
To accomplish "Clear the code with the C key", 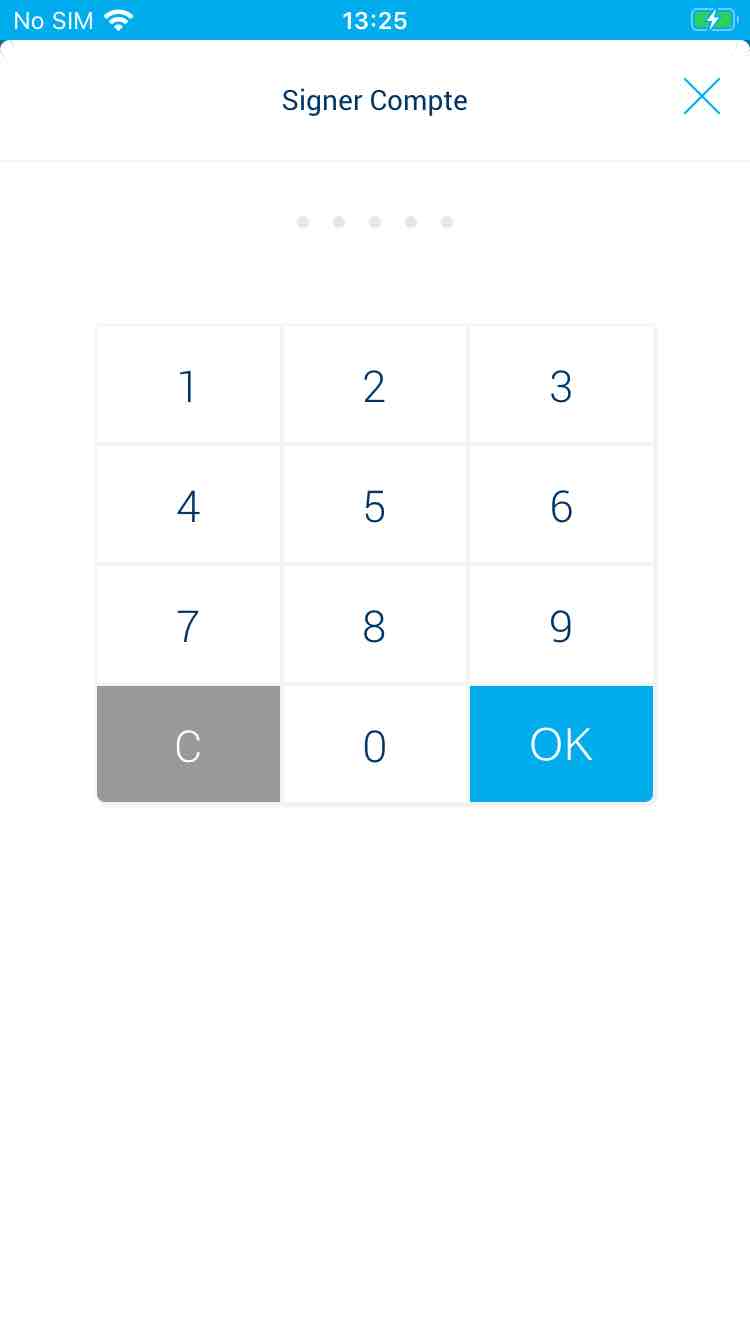I will pos(188,744).
